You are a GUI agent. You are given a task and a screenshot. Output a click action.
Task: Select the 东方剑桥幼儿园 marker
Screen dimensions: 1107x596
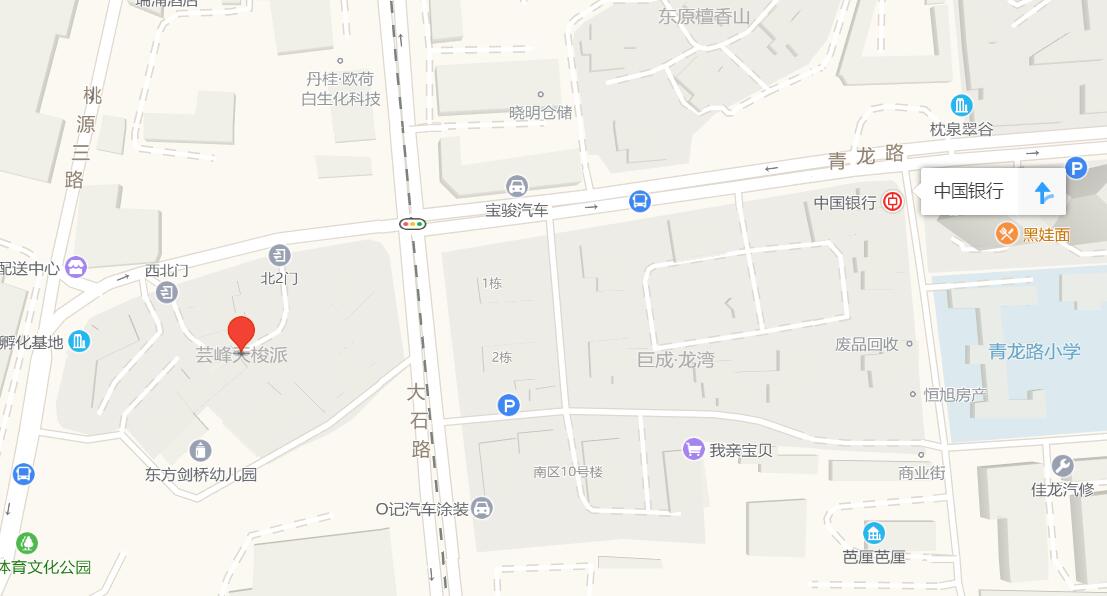[x=201, y=451]
